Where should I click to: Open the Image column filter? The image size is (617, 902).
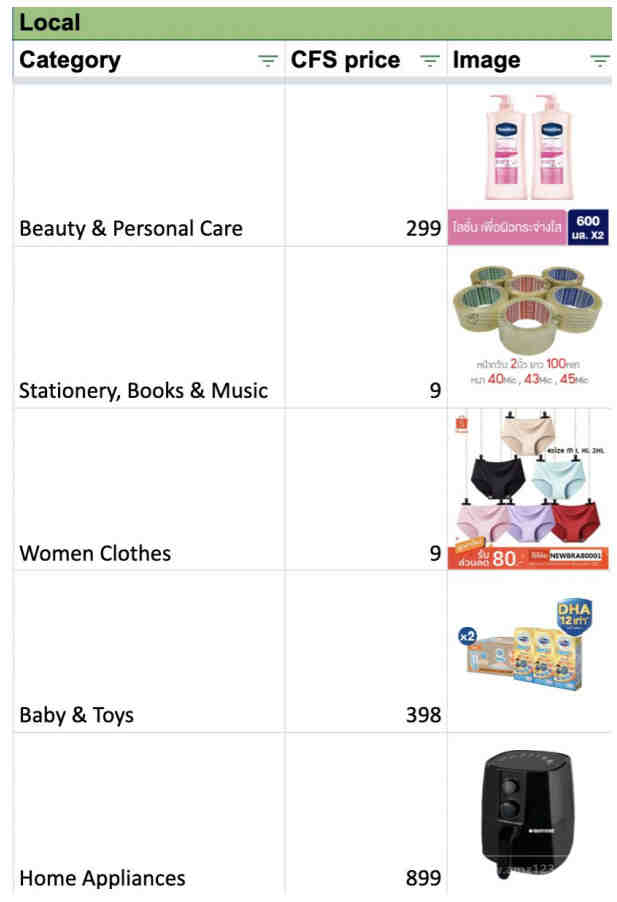[x=600, y=61]
